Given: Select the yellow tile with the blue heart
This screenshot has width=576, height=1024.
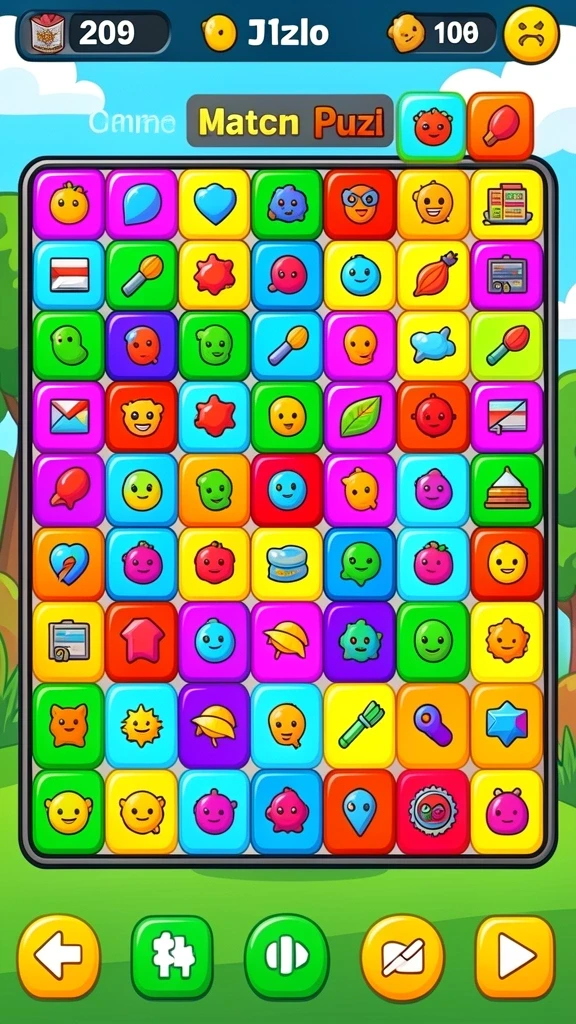Looking at the screenshot, I should (214, 204).
